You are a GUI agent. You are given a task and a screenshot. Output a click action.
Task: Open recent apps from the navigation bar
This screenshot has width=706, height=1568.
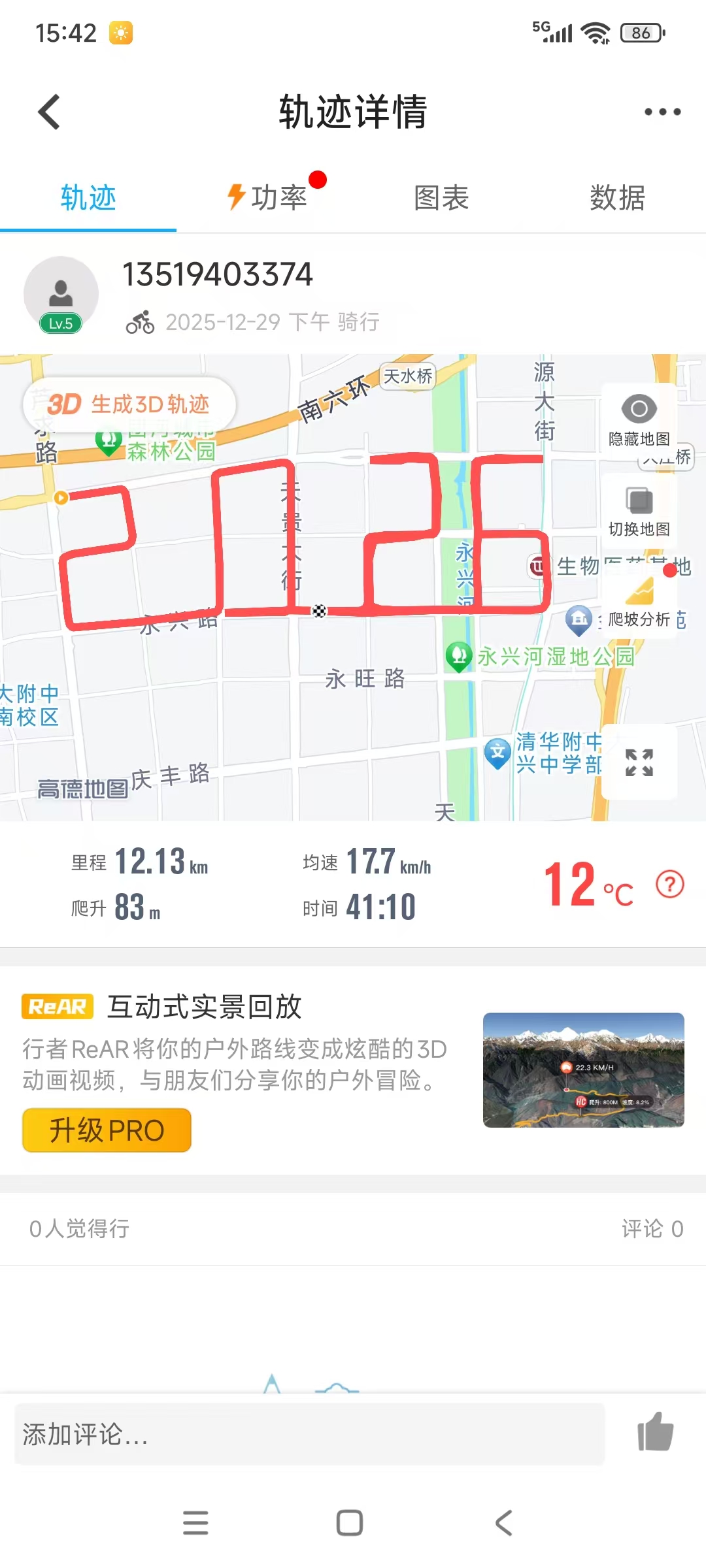pos(195,1523)
